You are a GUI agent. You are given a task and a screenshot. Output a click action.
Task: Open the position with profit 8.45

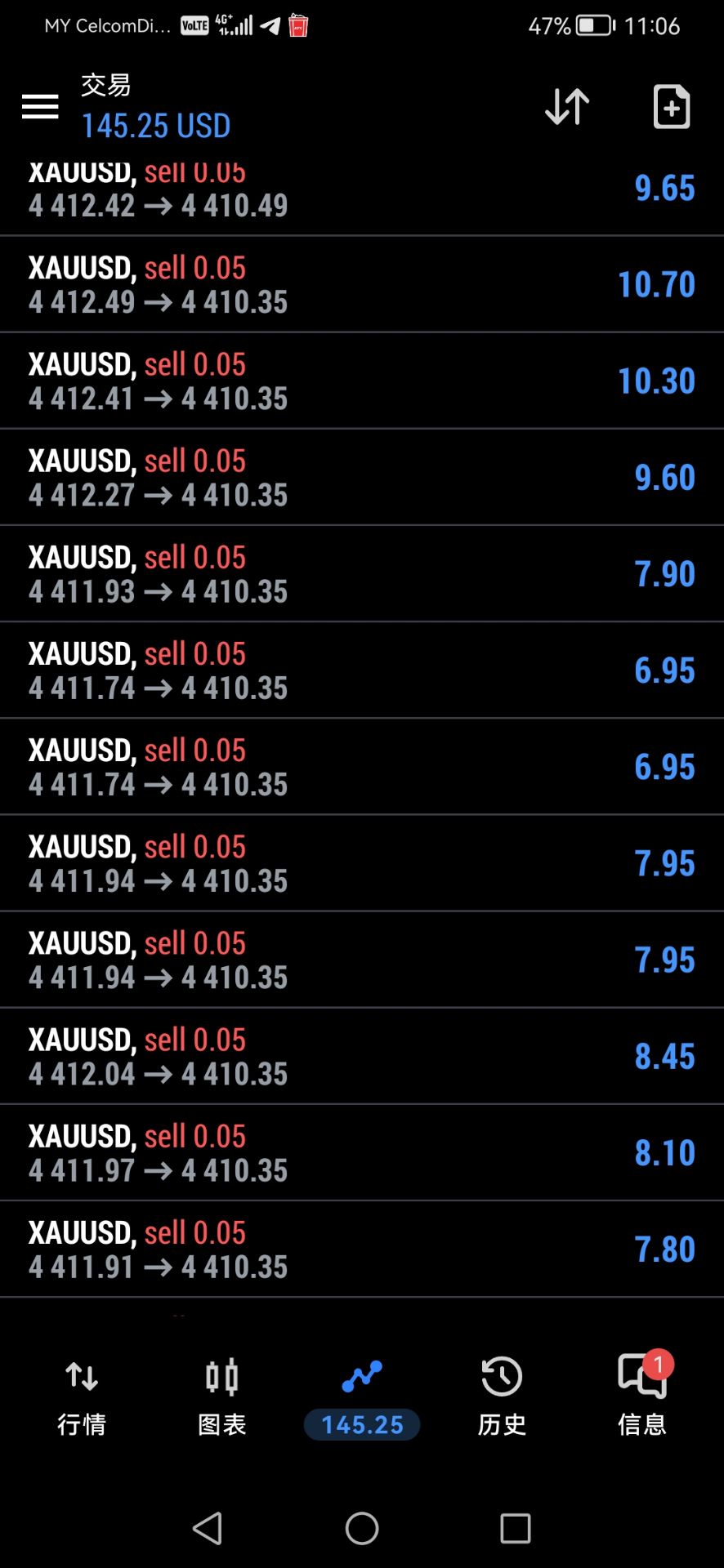[362, 1056]
